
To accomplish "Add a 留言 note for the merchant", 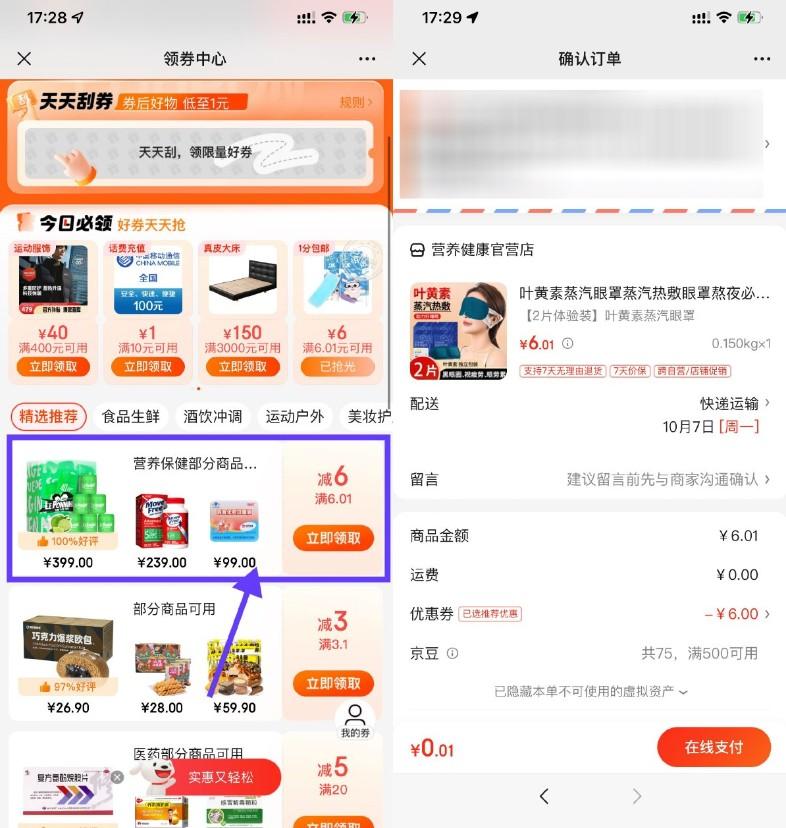I will click(x=665, y=480).
